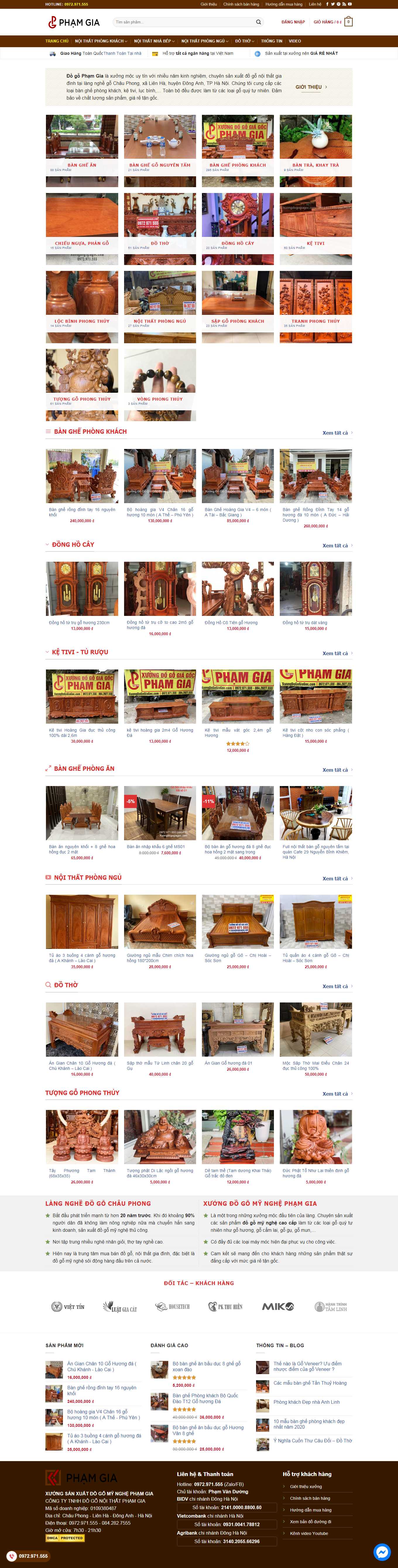398x1568 pixels.
Task: Open the BÀN GHẾ ĂN category tile
Action: point(82,150)
